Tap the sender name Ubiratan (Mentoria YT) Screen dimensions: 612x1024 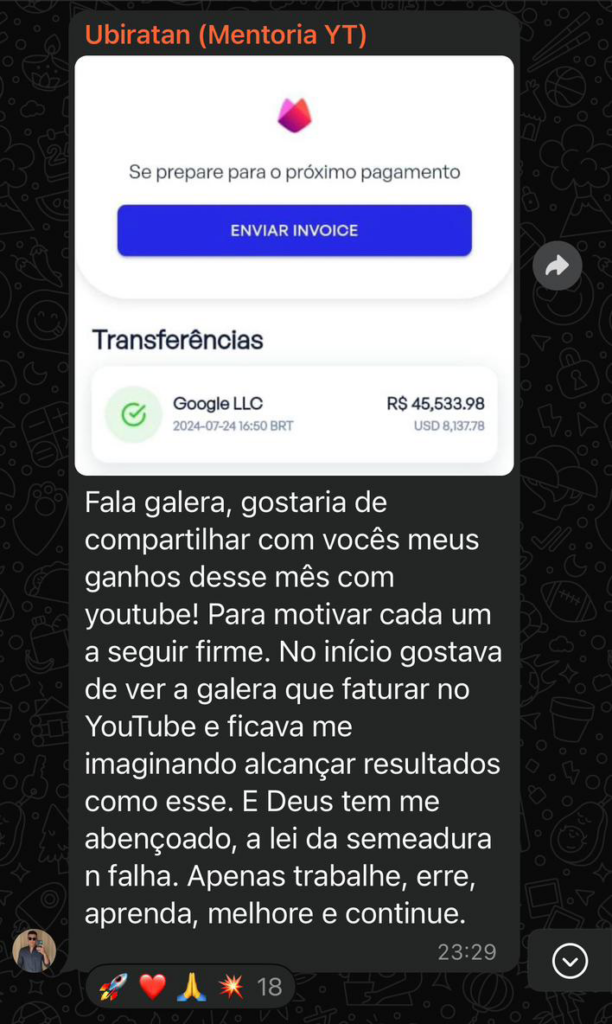coord(226,36)
